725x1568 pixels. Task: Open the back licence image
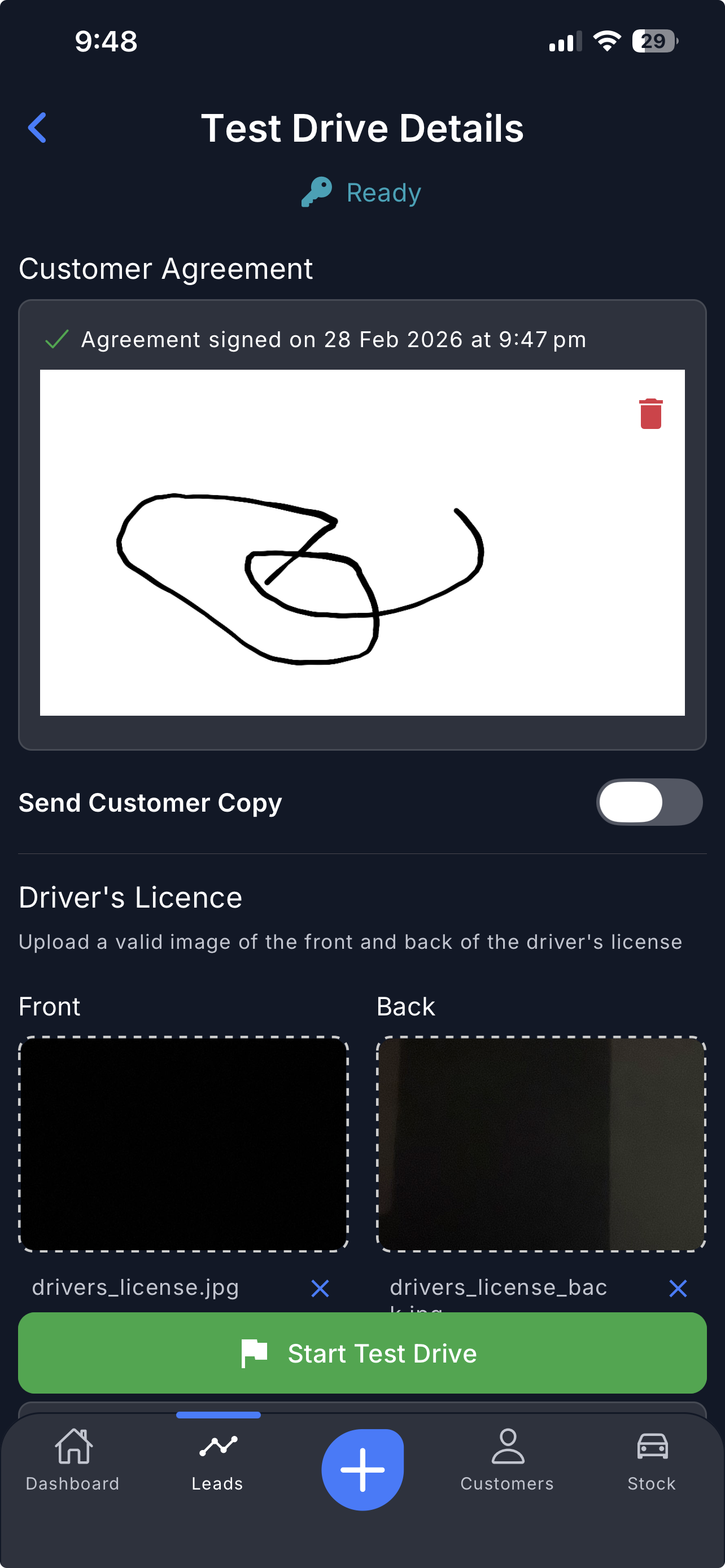540,1143
